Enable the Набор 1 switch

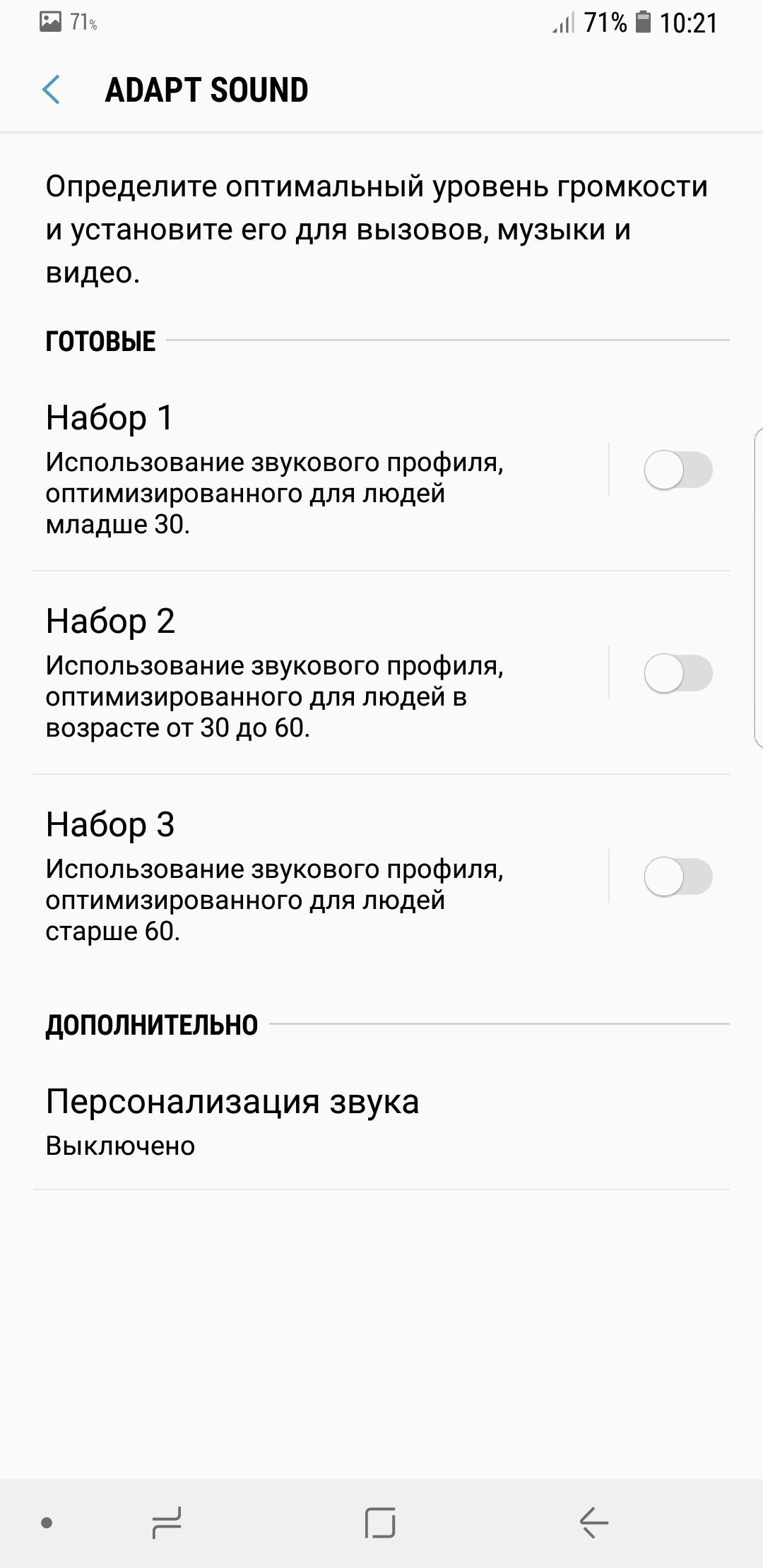(x=678, y=470)
